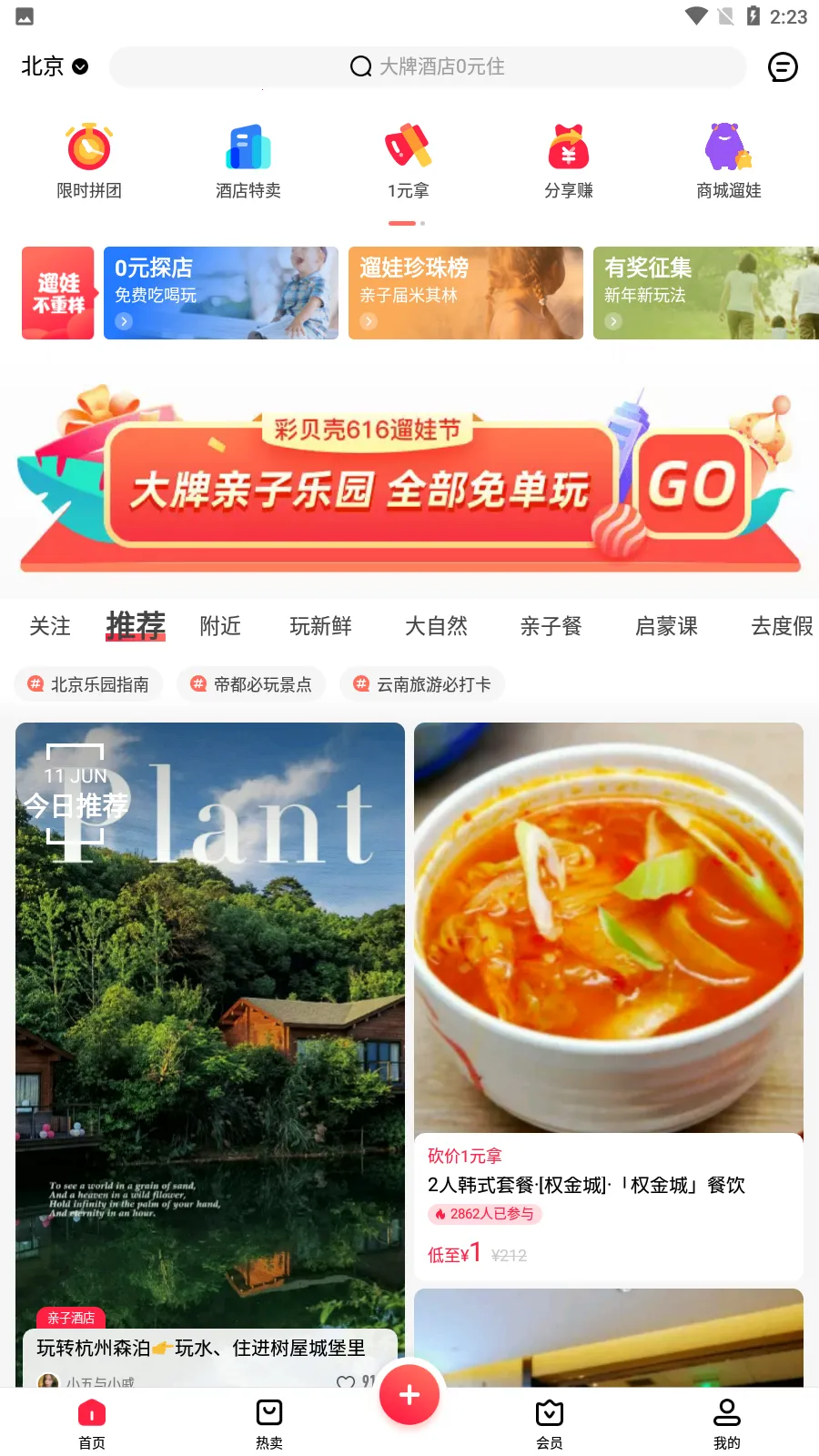Open the 0元探店 card

(221, 293)
